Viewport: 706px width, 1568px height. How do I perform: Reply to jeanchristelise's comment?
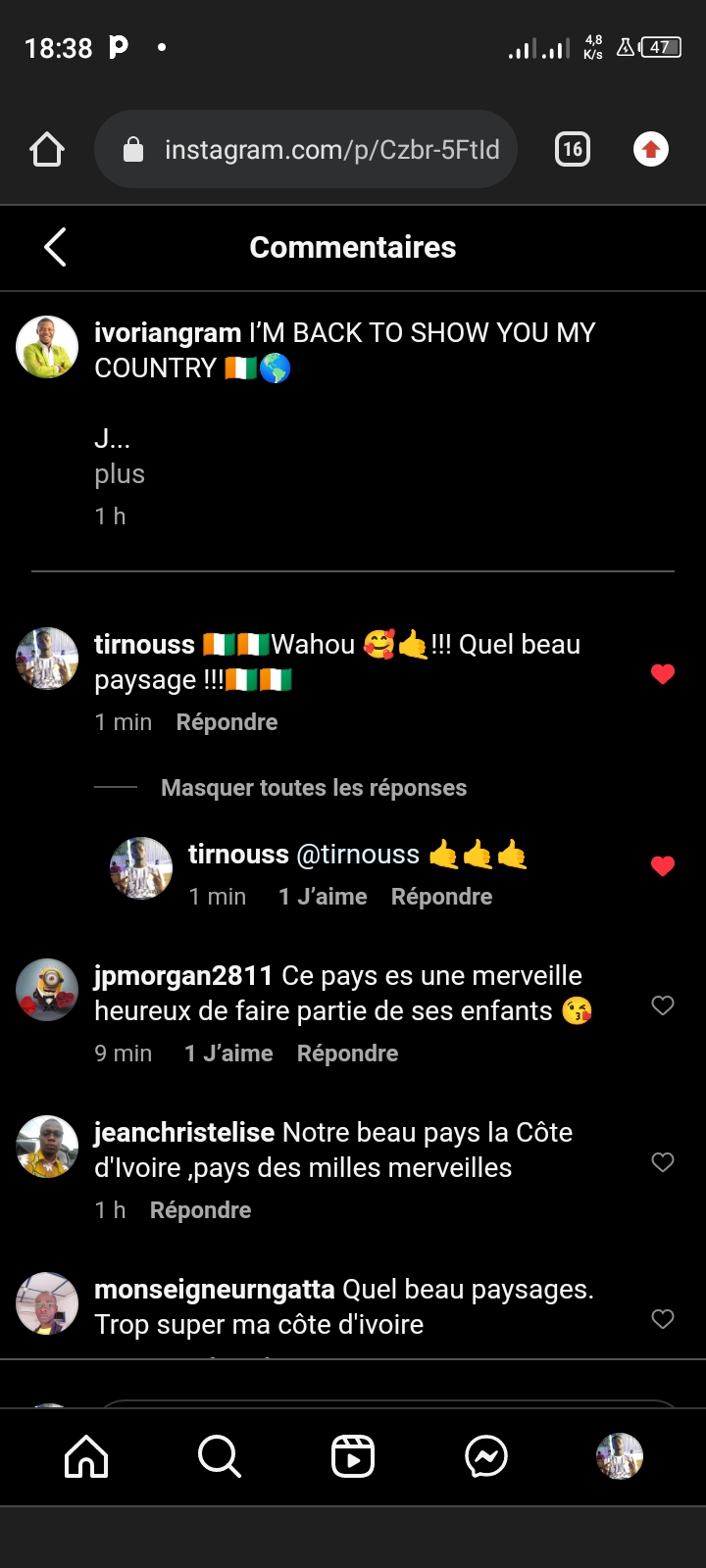[200, 1210]
